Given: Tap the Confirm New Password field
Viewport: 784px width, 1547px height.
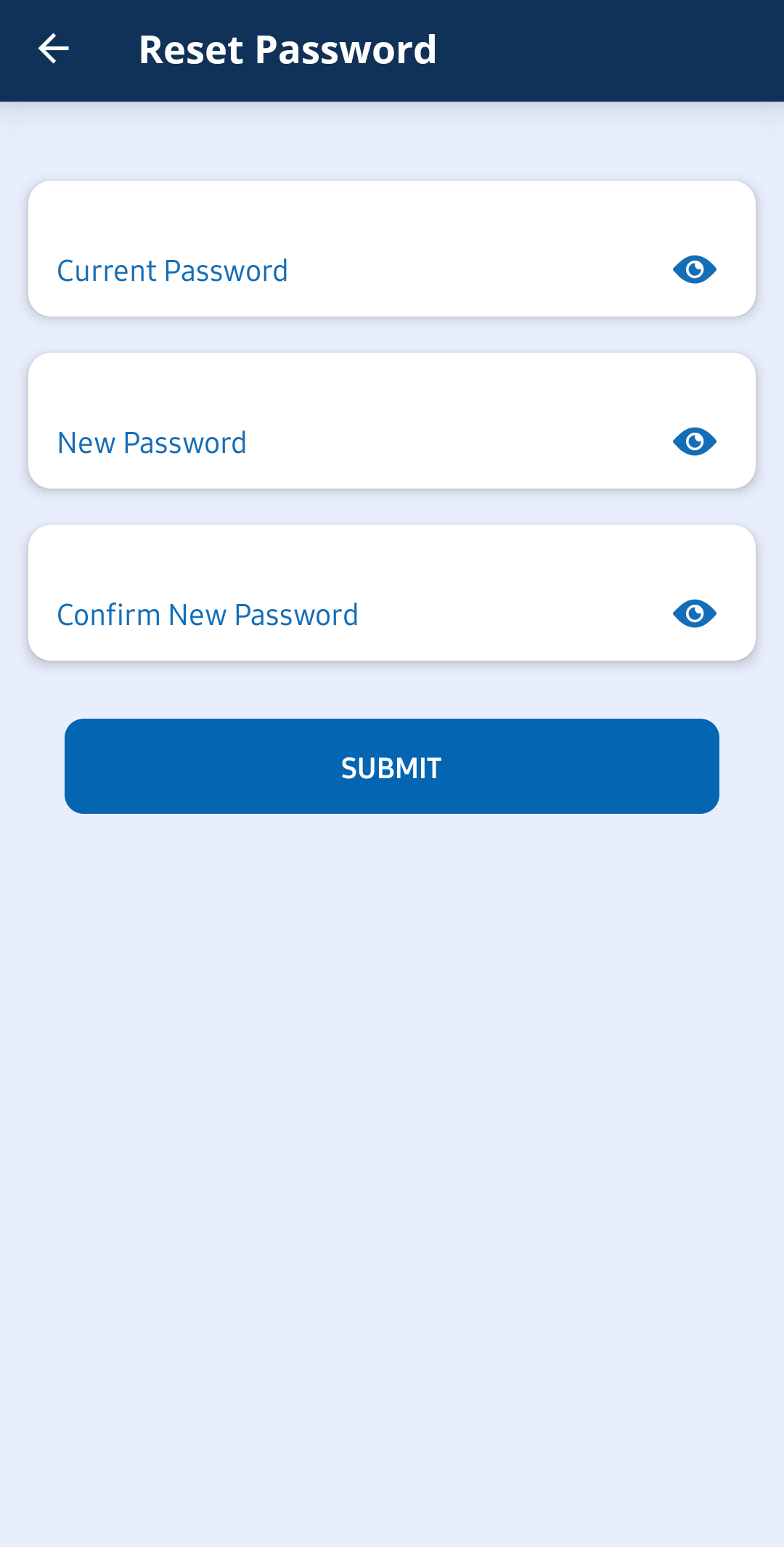Looking at the screenshot, I should 348,614.
